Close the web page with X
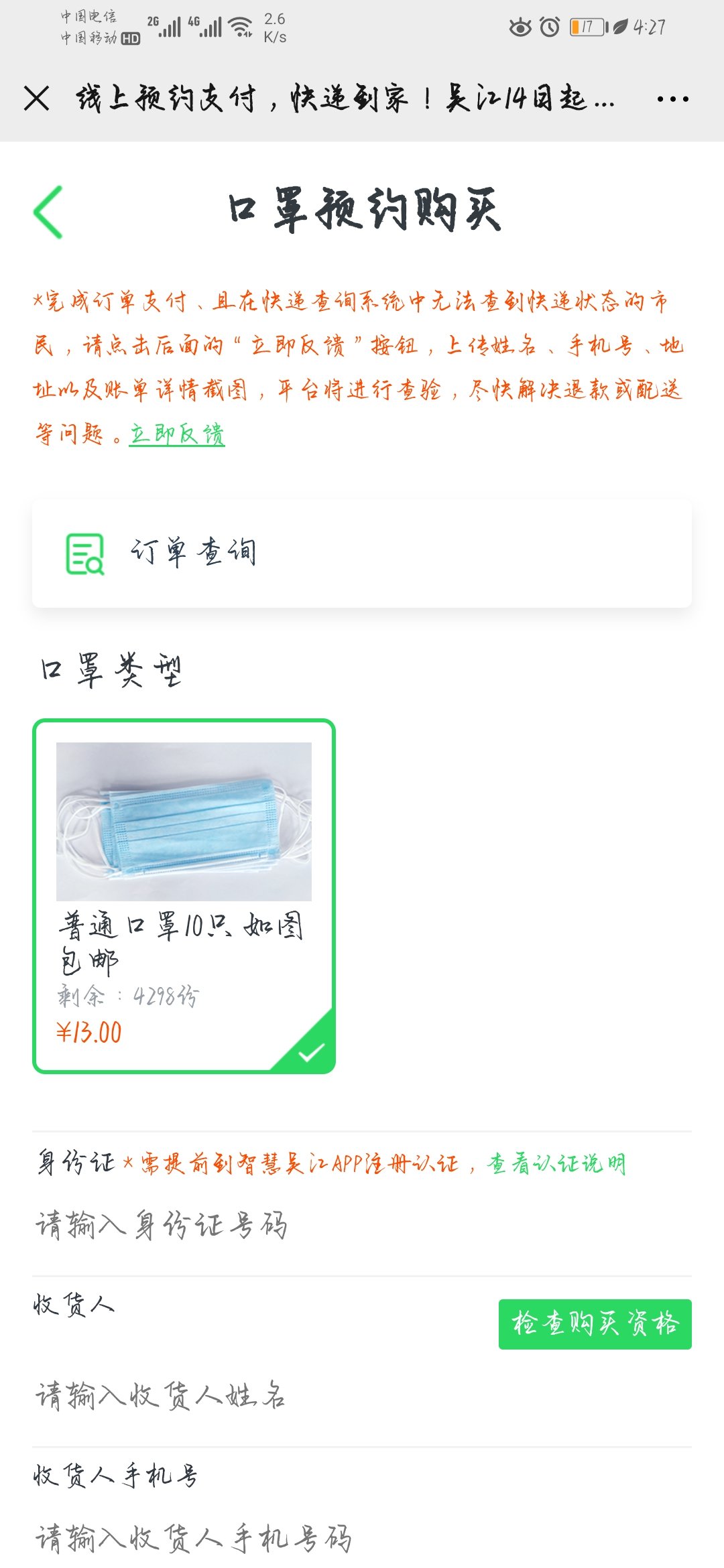Screen dimensions: 724x1568 click(x=37, y=99)
